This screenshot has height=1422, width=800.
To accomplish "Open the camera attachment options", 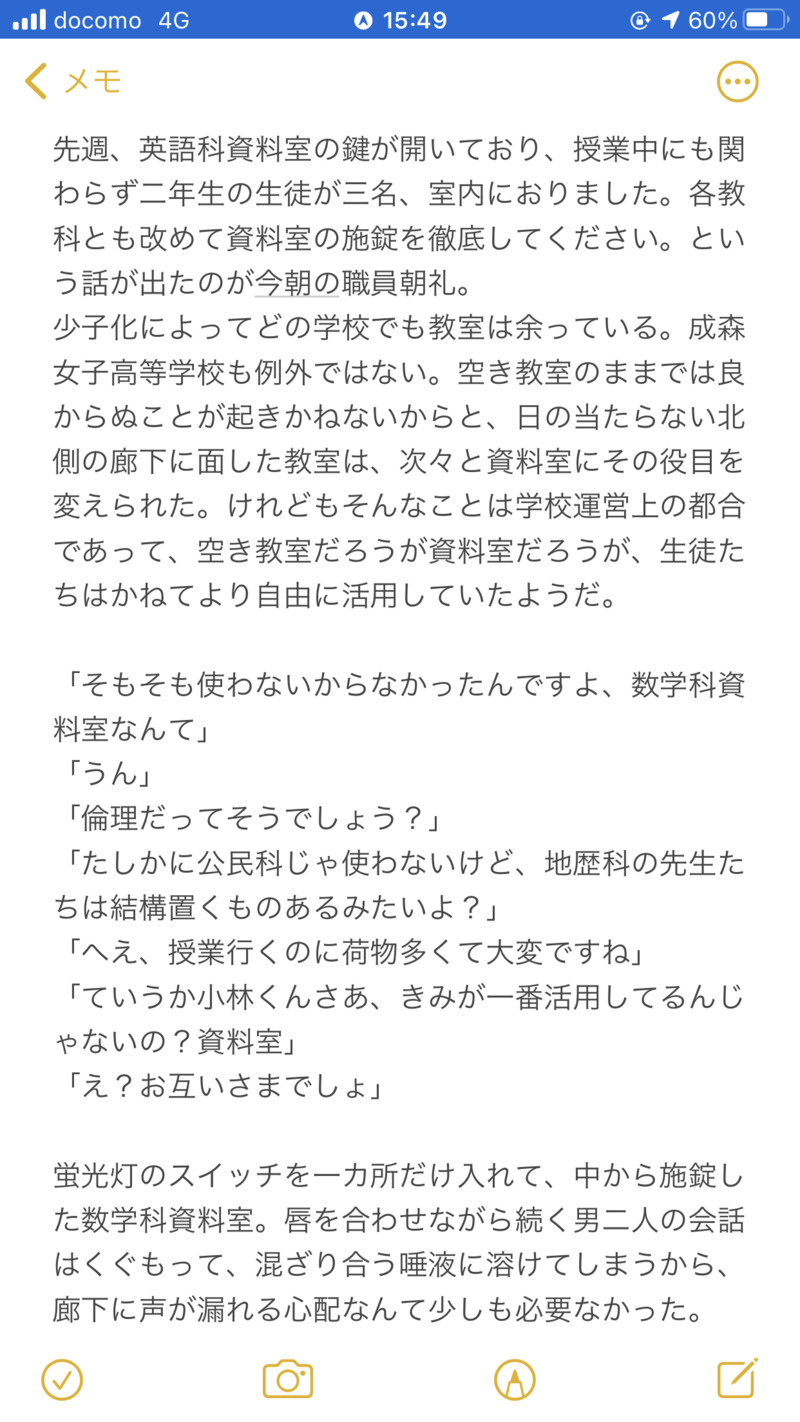I will tap(288, 1379).
